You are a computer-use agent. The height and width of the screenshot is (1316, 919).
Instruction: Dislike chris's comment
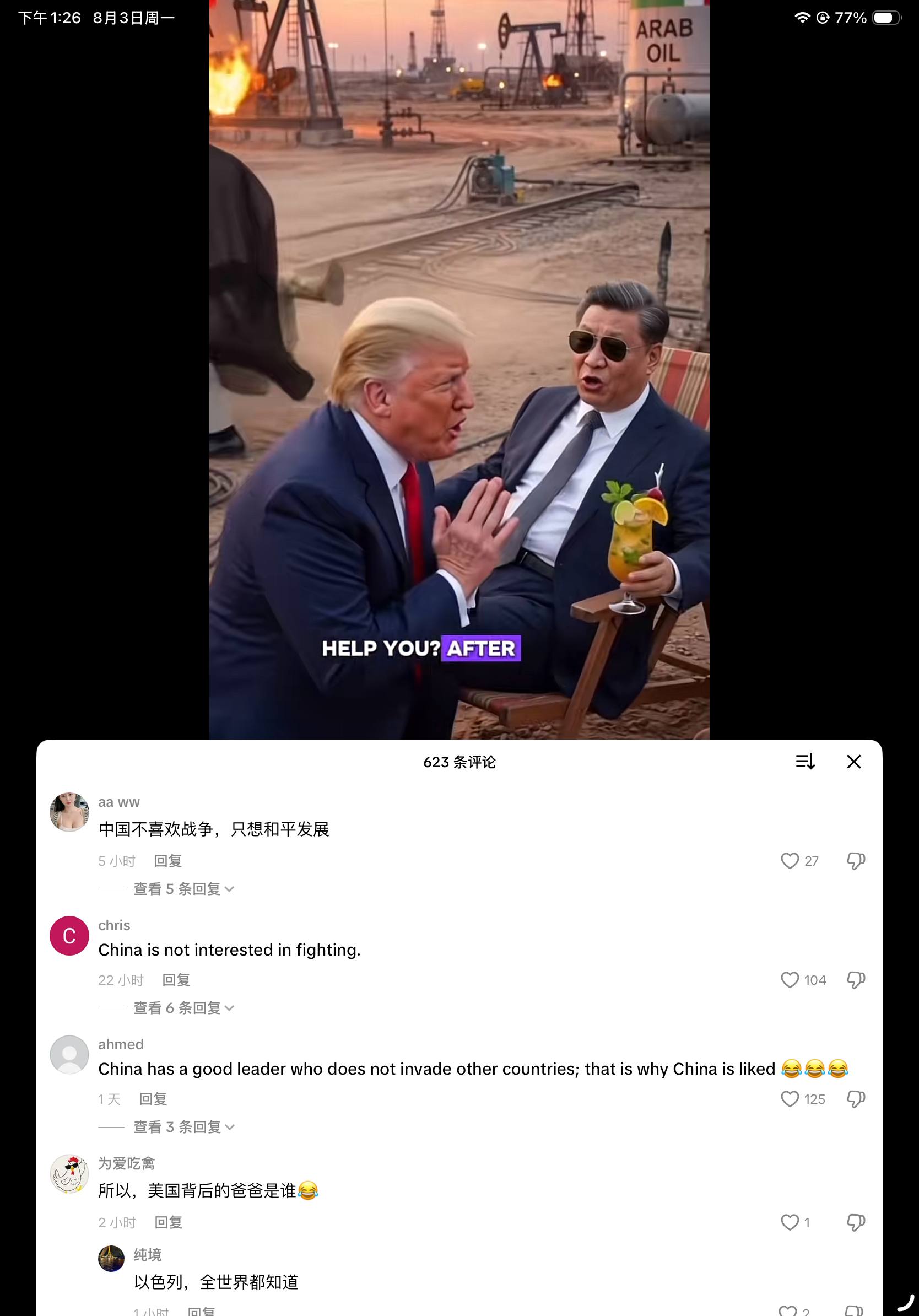tap(856, 980)
